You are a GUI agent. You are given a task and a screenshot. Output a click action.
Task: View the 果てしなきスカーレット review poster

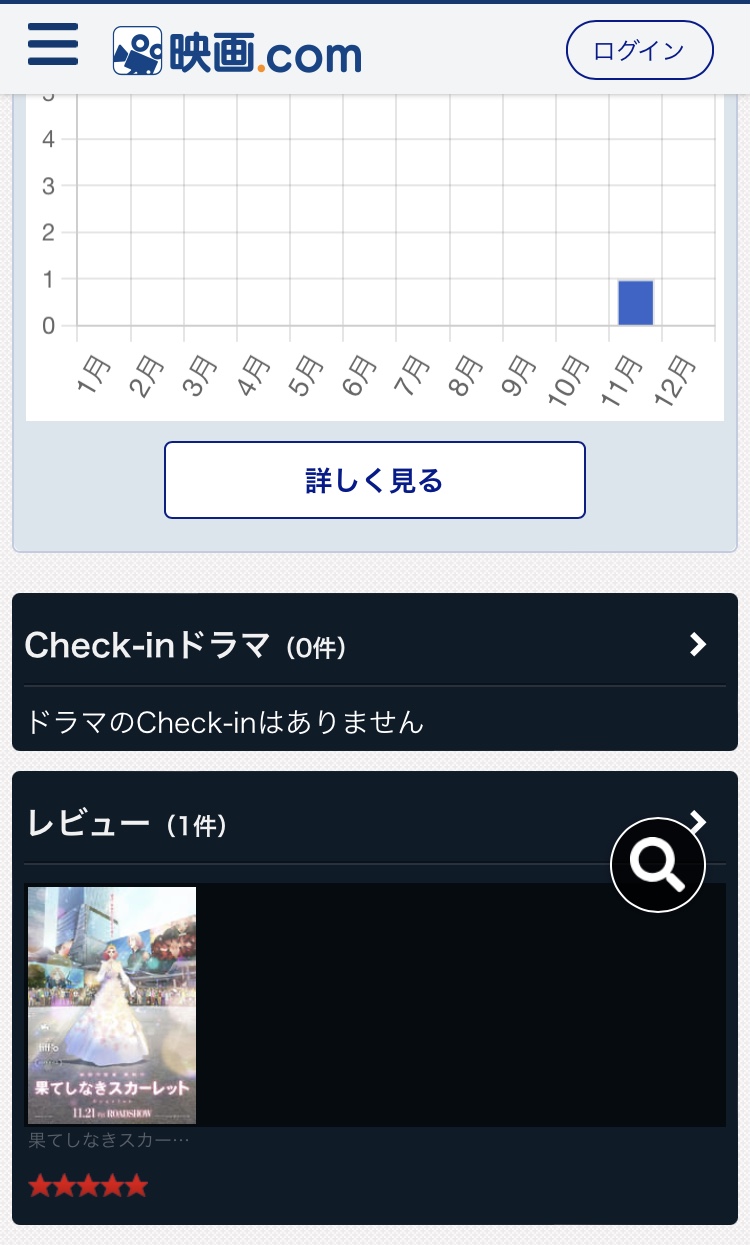pyautogui.click(x=112, y=1005)
